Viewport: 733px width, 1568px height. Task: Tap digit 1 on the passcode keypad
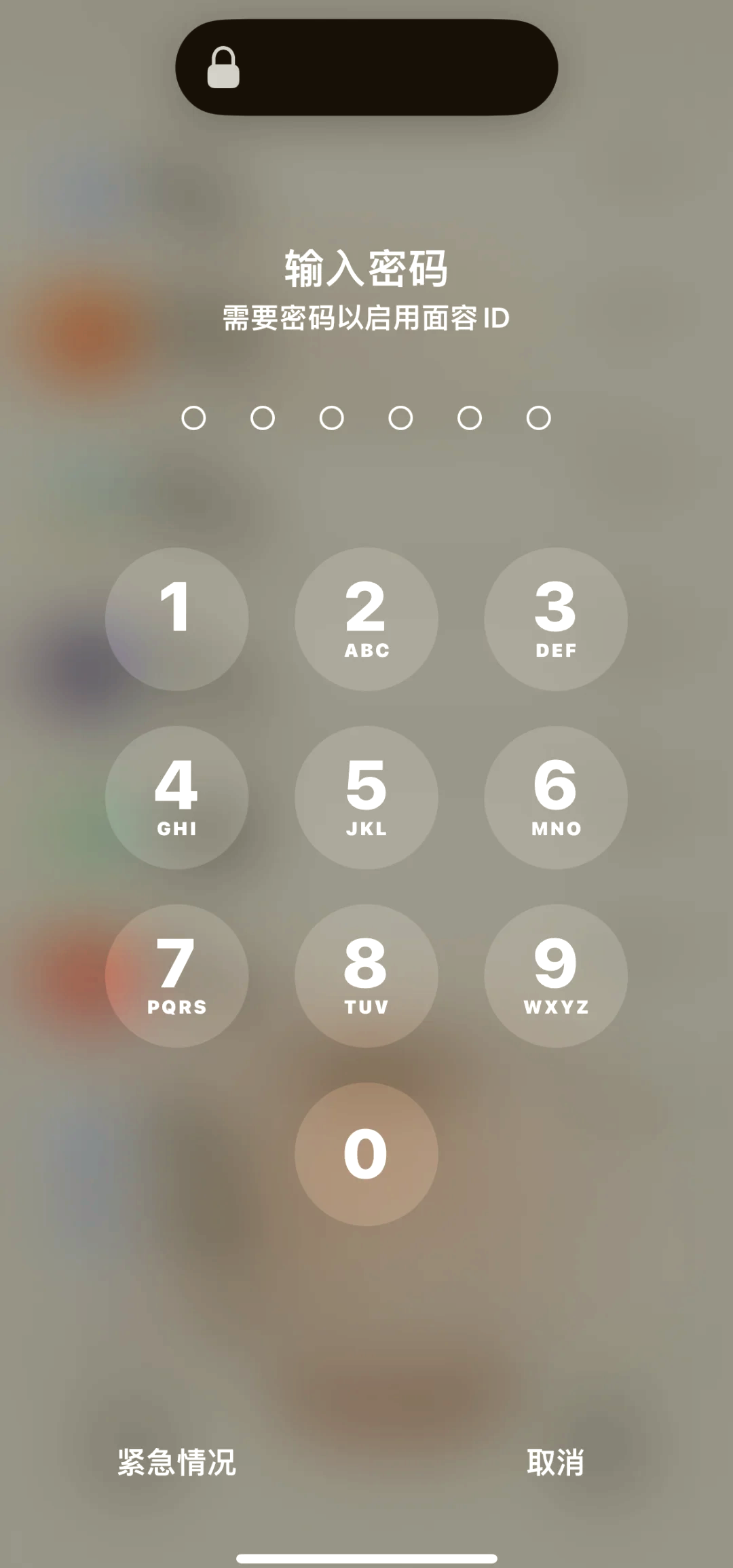(176, 619)
